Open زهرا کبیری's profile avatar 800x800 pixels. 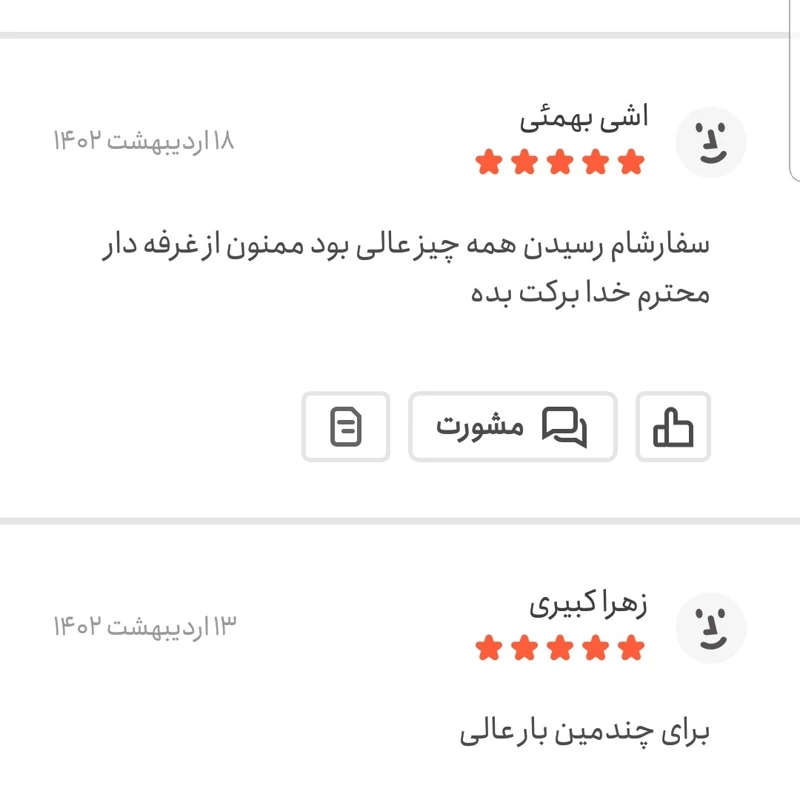711,629
